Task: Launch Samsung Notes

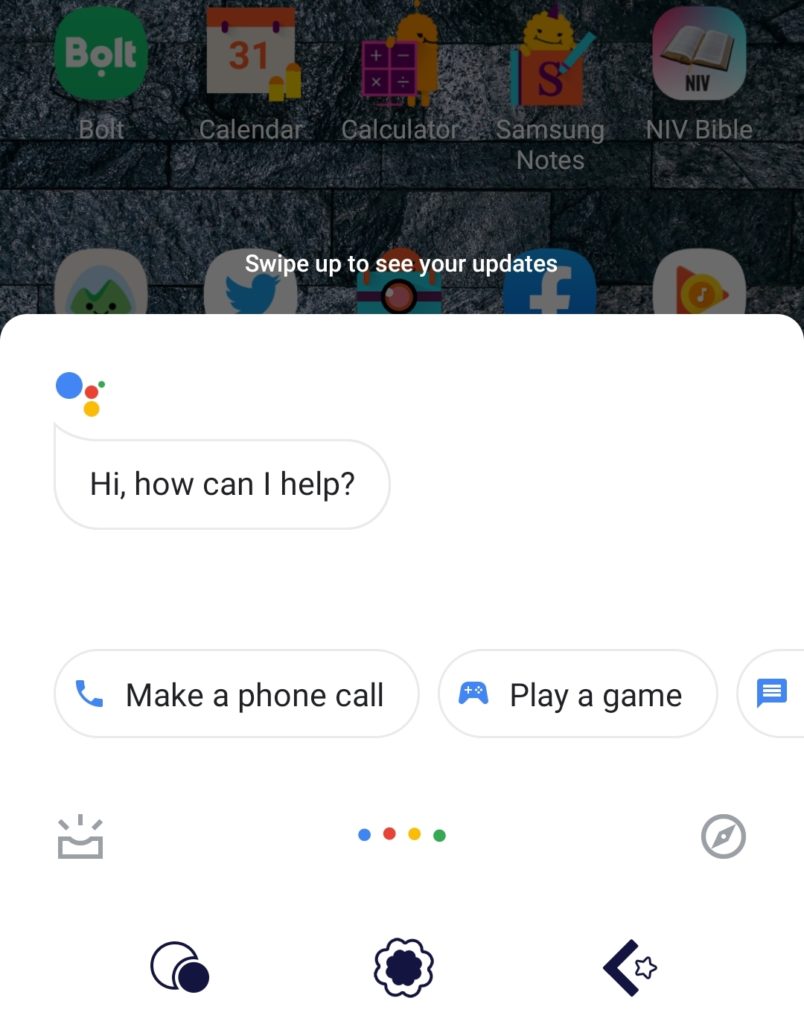Action: [550, 60]
